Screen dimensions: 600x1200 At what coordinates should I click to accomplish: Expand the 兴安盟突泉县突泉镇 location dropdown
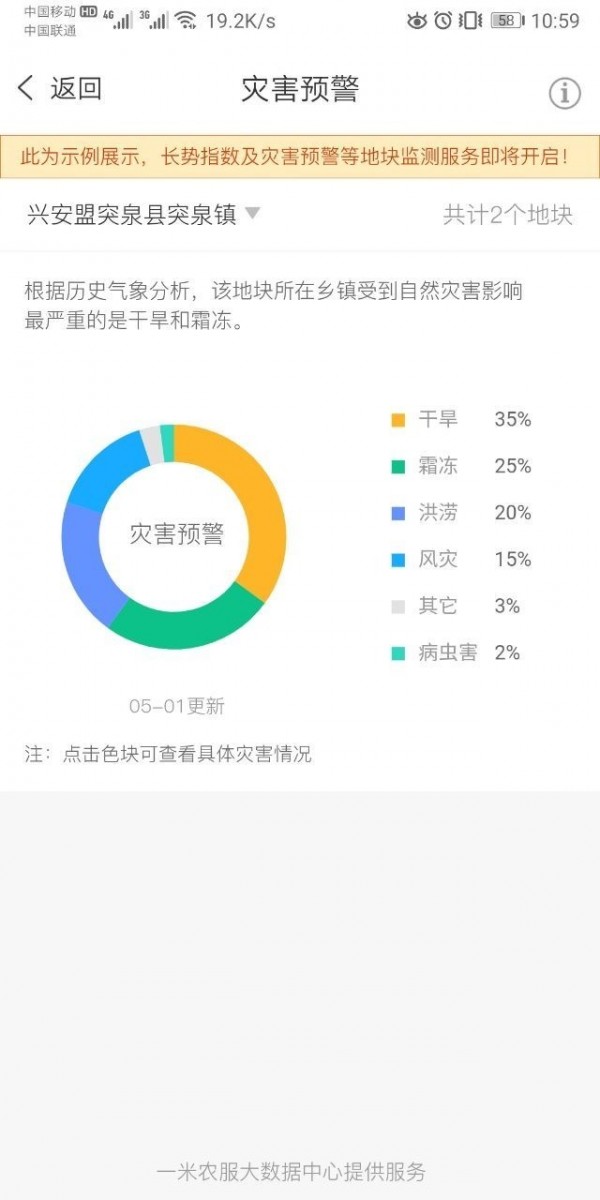point(145,214)
